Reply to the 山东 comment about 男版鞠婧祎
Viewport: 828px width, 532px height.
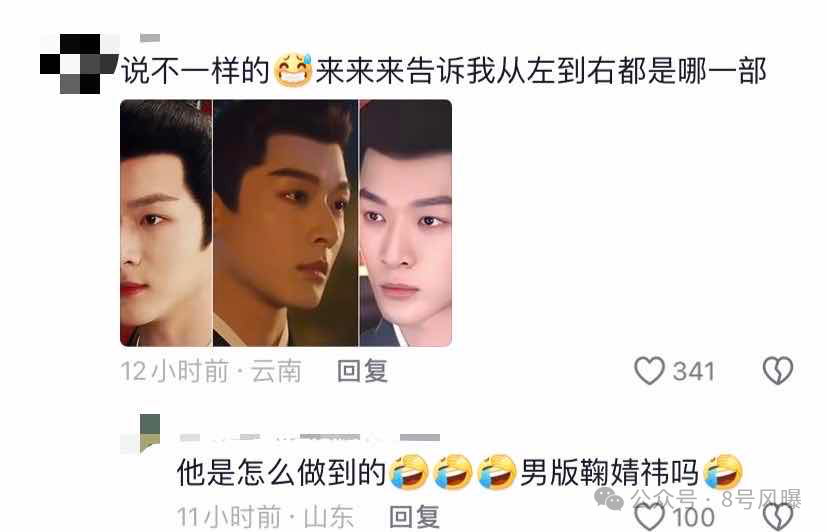414,516
